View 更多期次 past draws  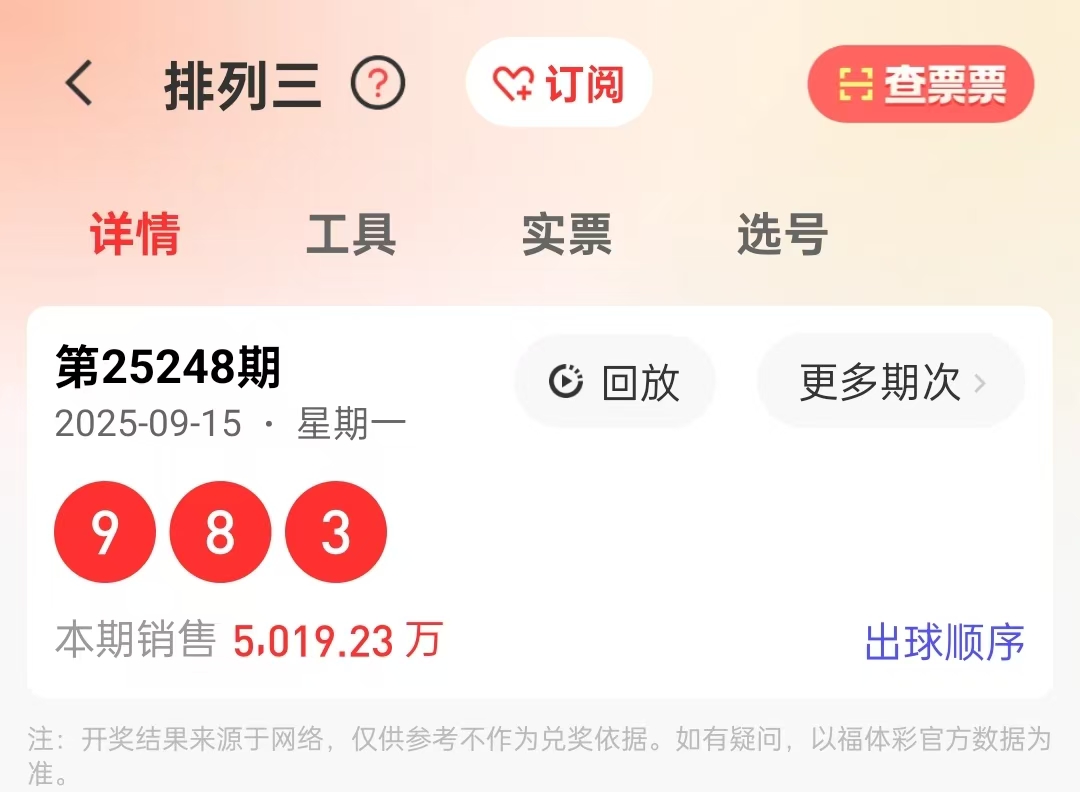(x=891, y=382)
